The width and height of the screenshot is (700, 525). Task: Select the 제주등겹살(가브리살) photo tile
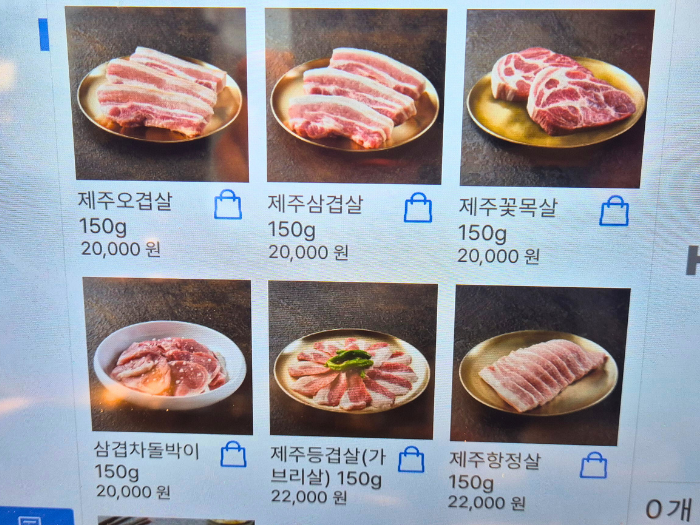click(x=352, y=359)
